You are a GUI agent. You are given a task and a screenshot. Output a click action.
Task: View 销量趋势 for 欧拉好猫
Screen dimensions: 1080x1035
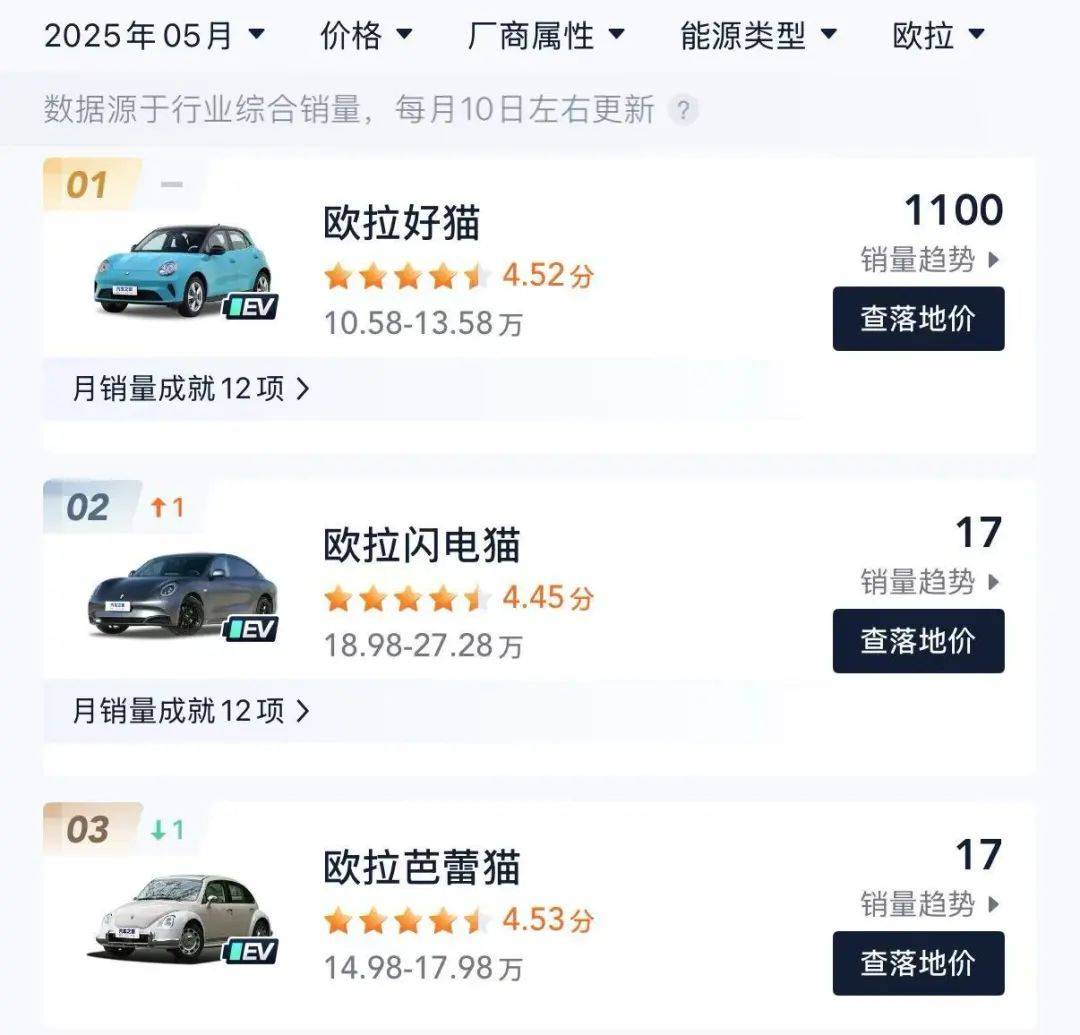click(929, 260)
